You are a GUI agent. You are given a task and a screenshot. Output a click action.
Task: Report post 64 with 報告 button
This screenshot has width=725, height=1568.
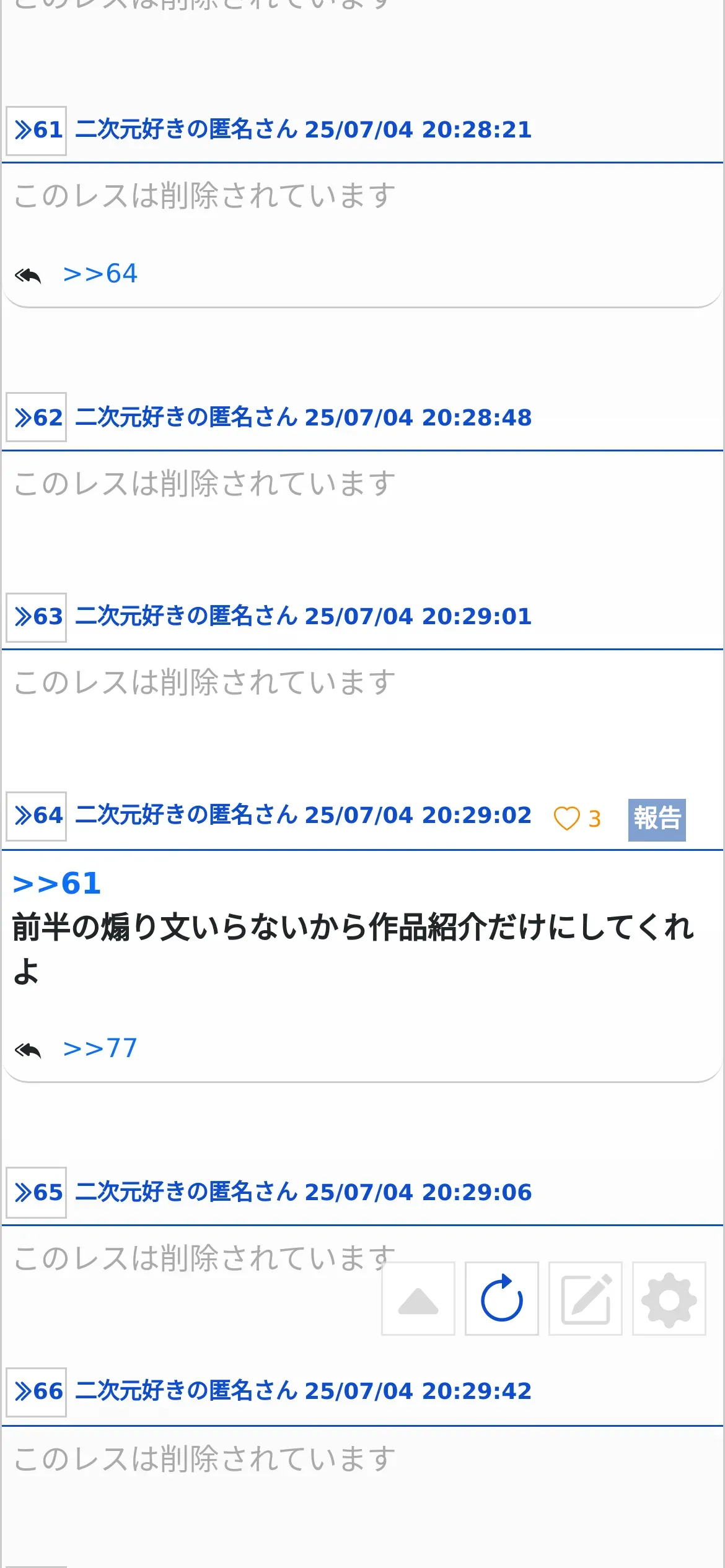(657, 819)
